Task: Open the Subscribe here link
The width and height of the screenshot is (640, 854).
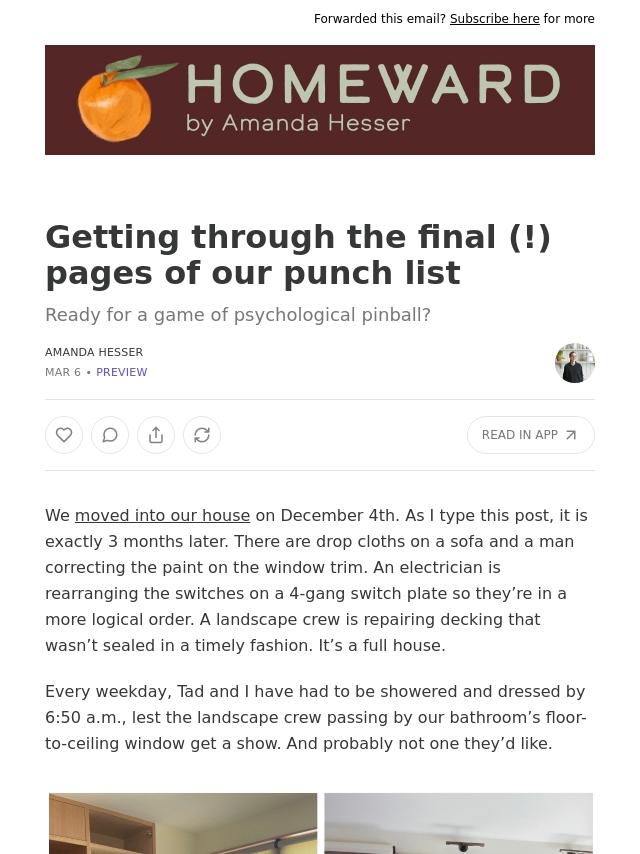Action: tap(494, 19)
